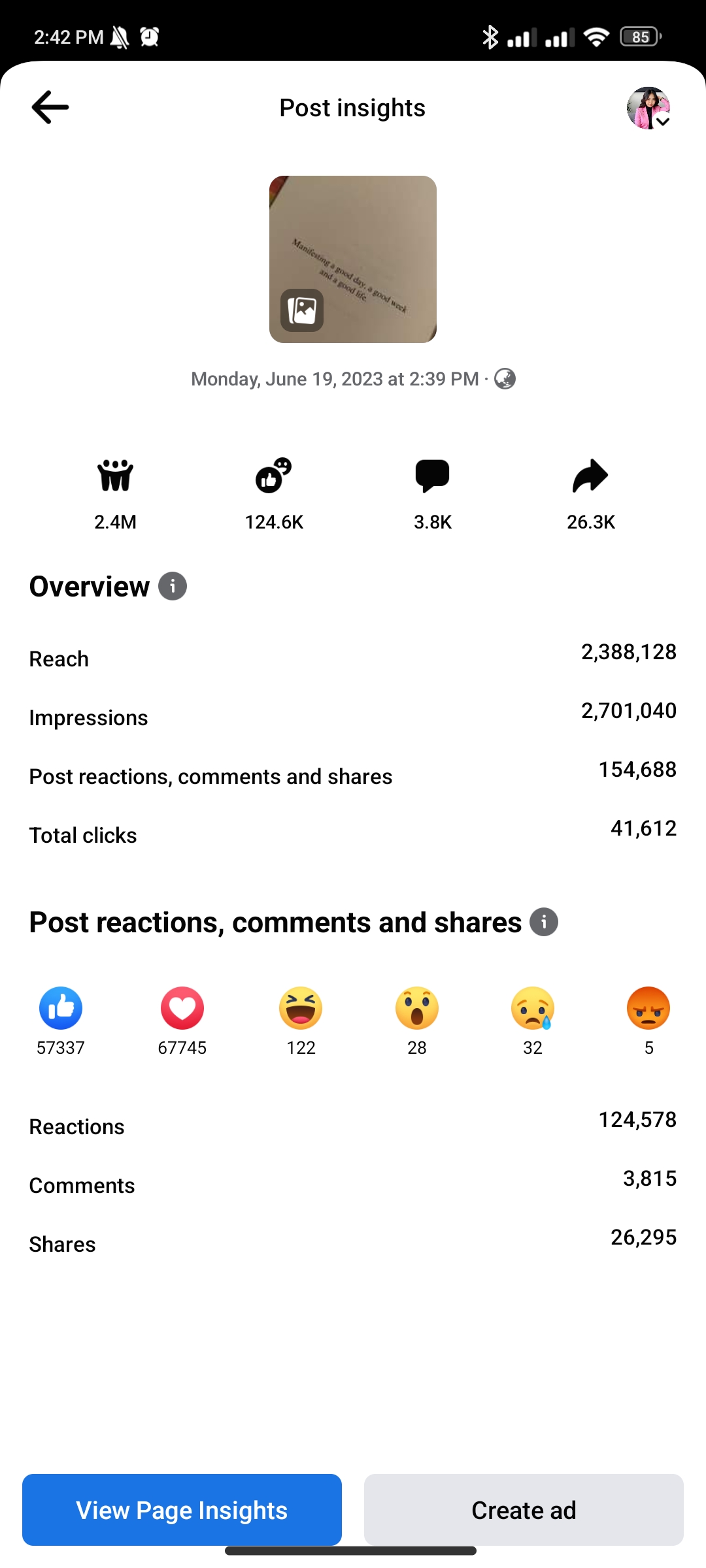Viewport: 706px width, 1568px height.
Task: View Page Insights
Action: [182, 1510]
